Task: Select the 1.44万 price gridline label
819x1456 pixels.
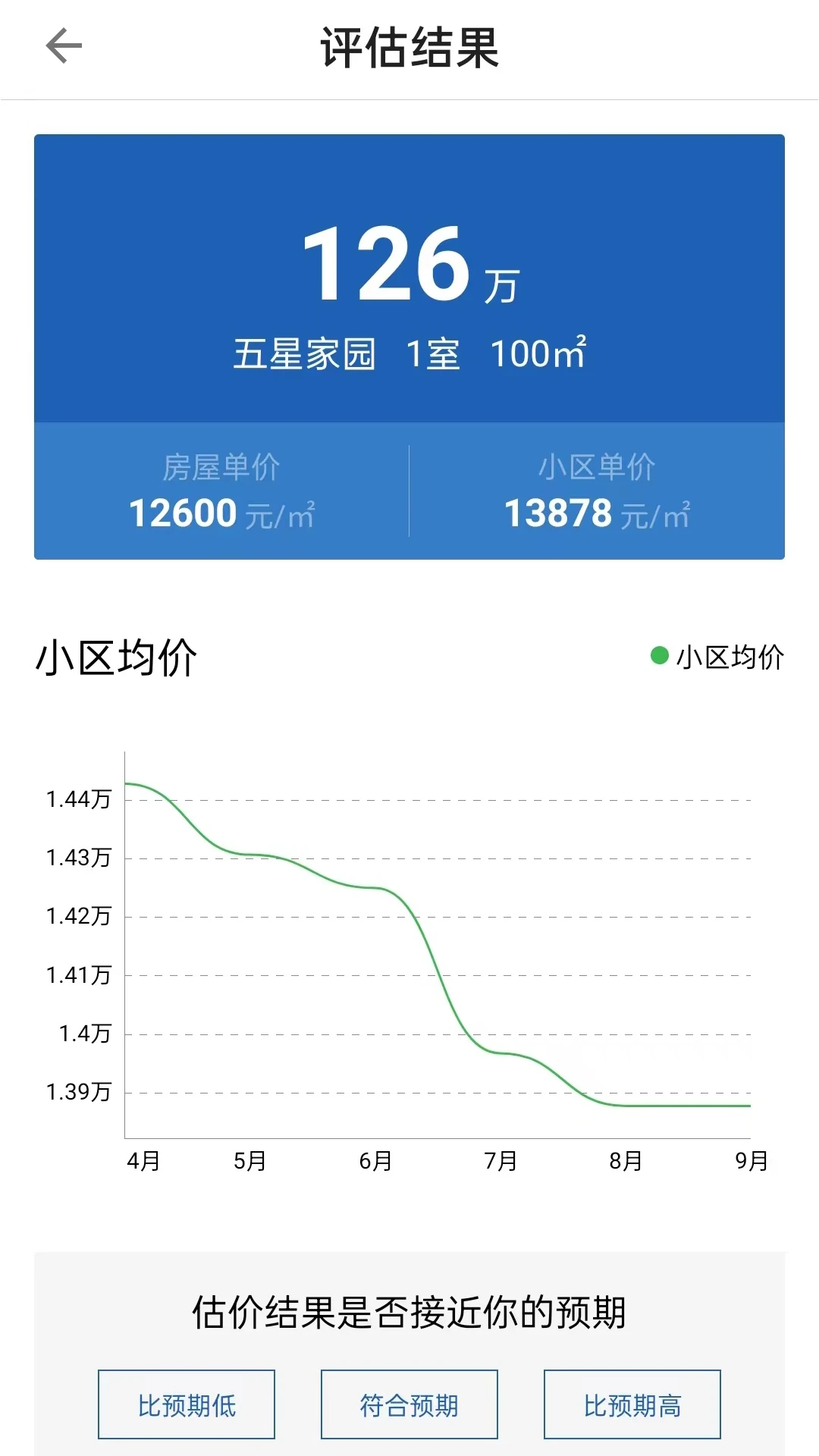Action: [81, 799]
